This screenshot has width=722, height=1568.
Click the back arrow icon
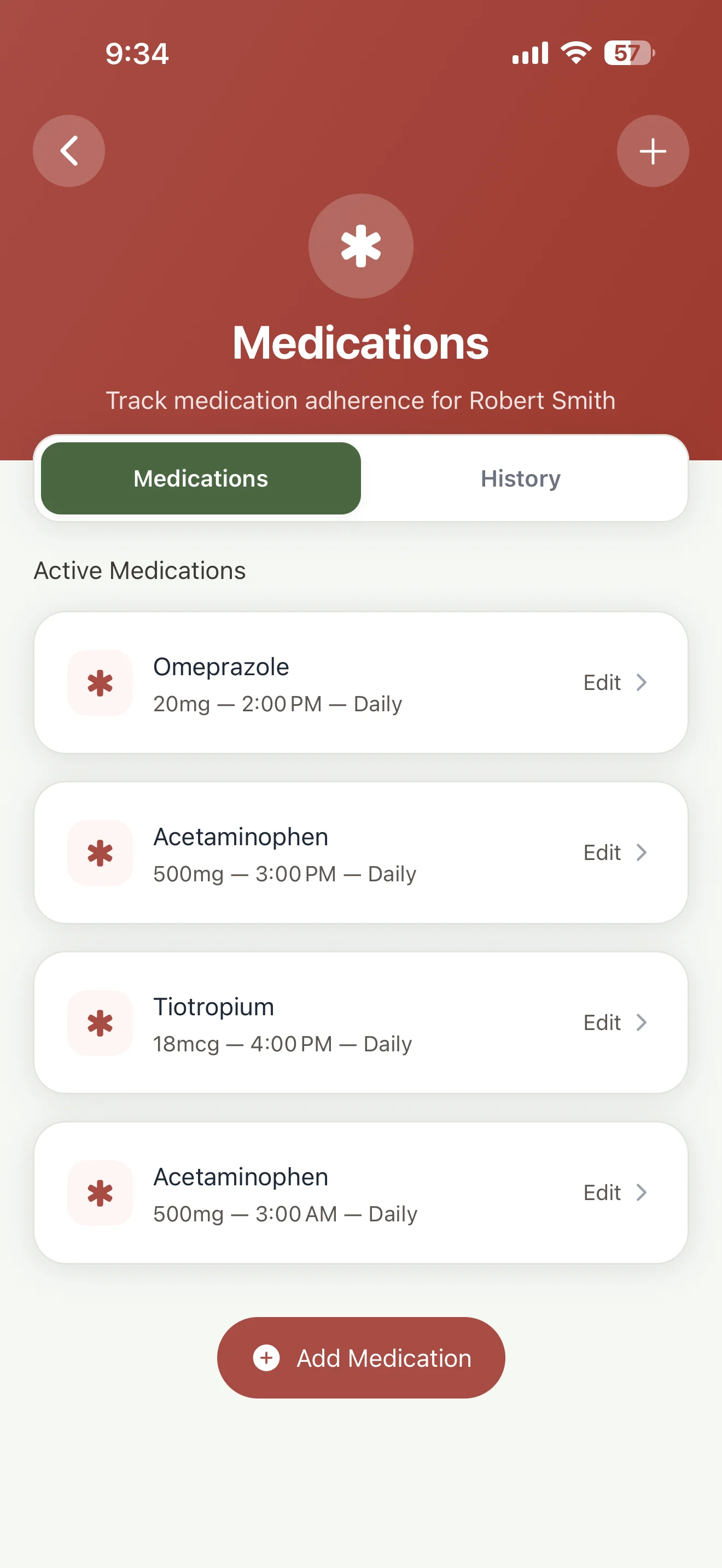point(69,150)
